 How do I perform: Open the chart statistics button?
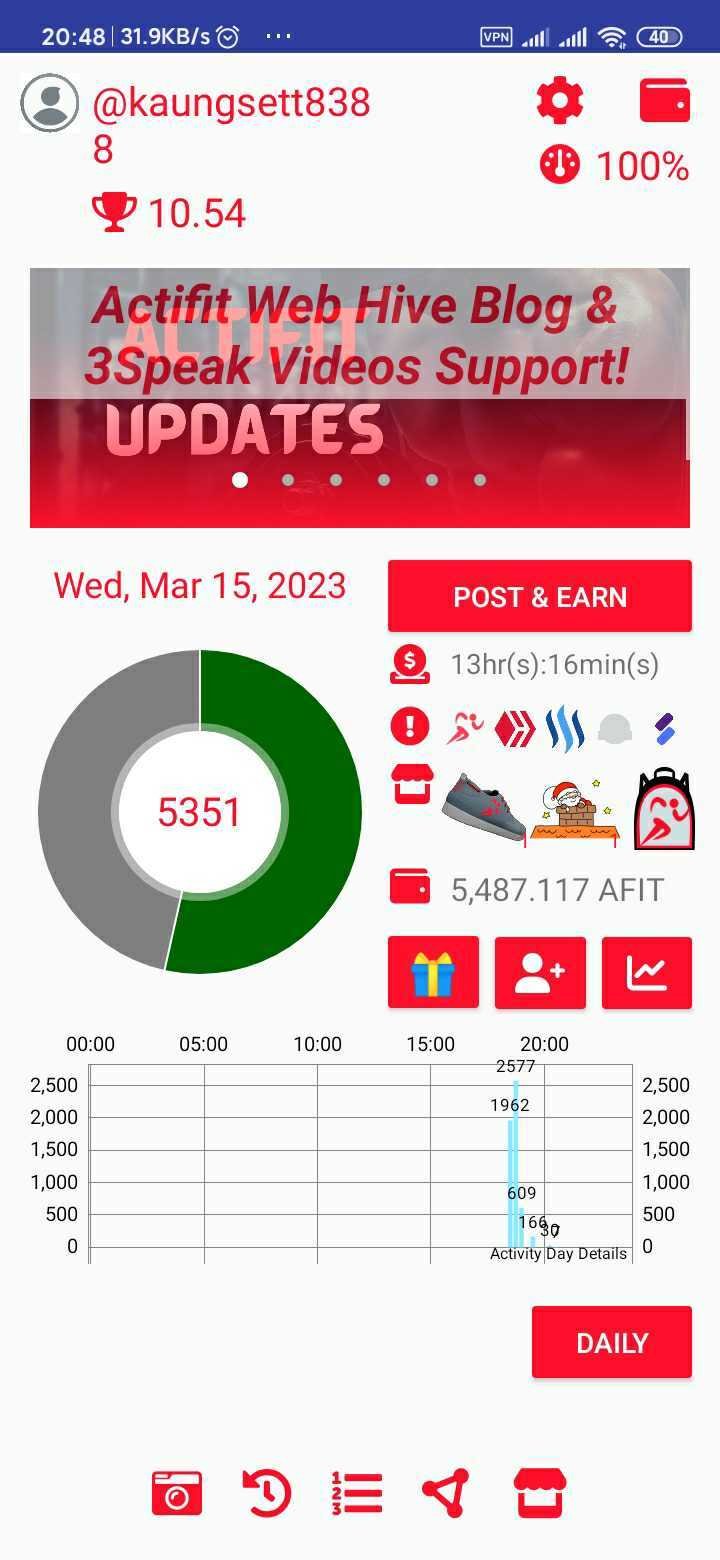click(647, 973)
